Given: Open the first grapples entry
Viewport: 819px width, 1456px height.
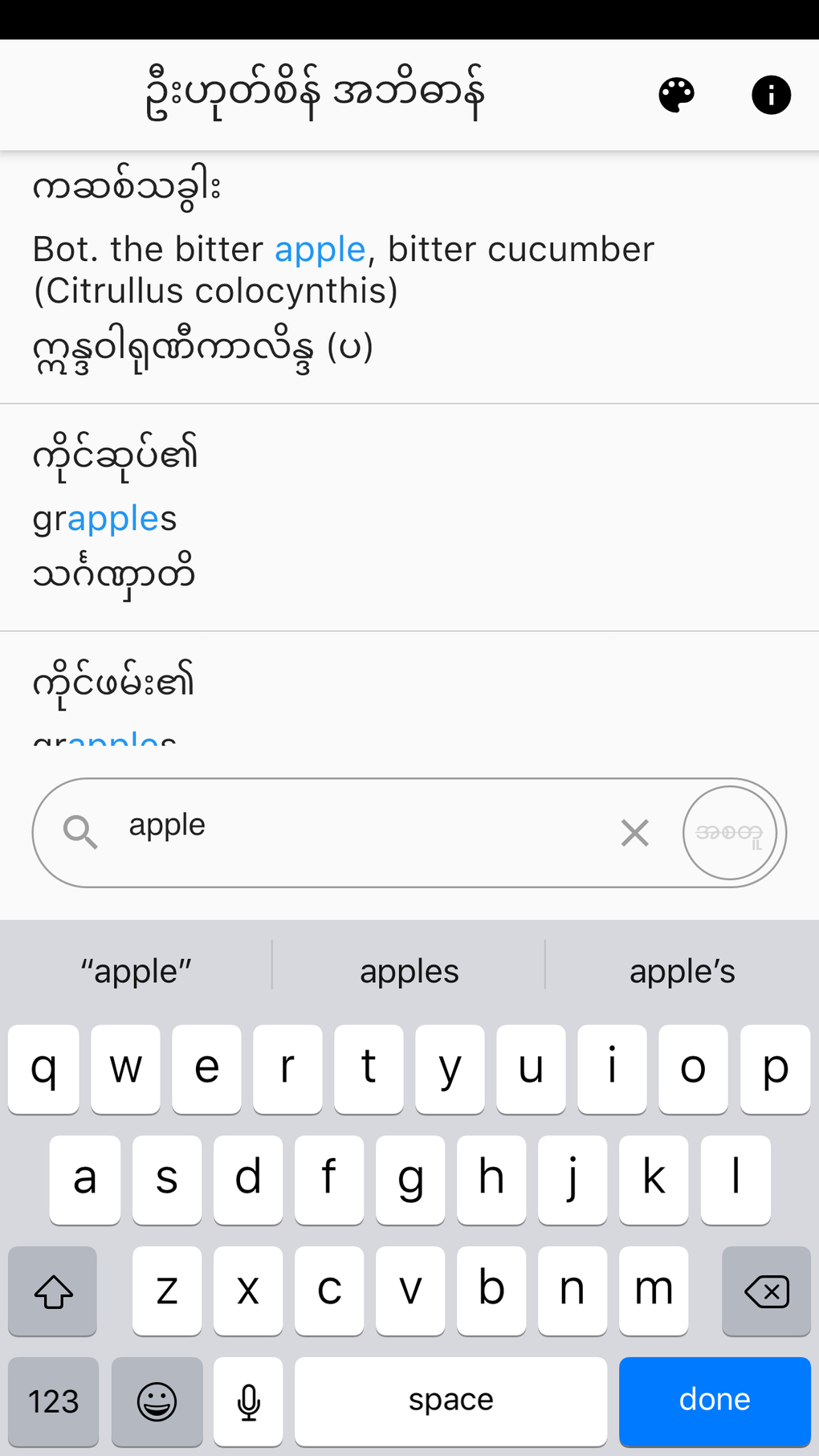Looking at the screenshot, I should point(409,518).
